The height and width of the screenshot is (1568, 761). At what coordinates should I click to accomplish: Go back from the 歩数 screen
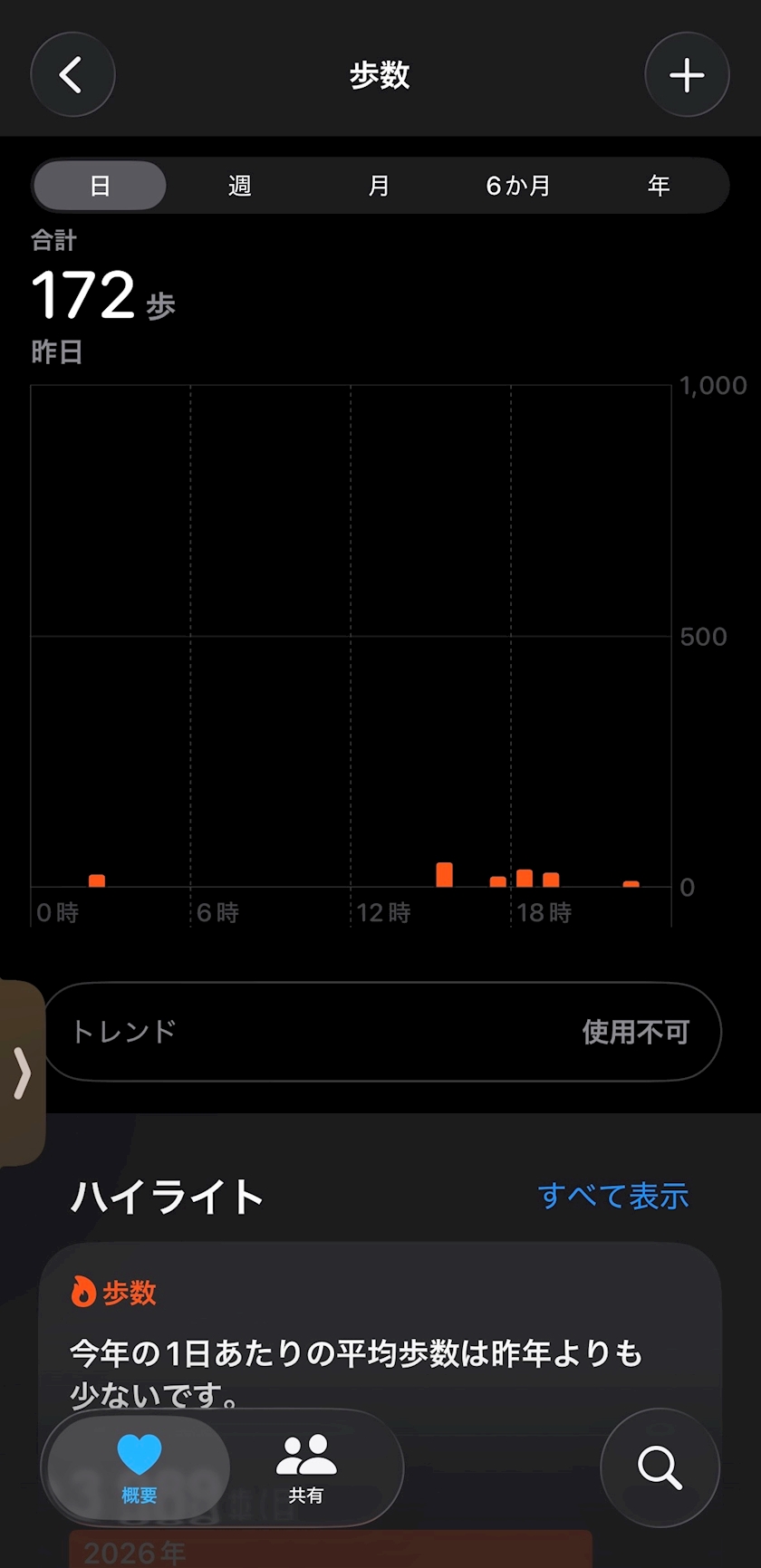[x=72, y=74]
